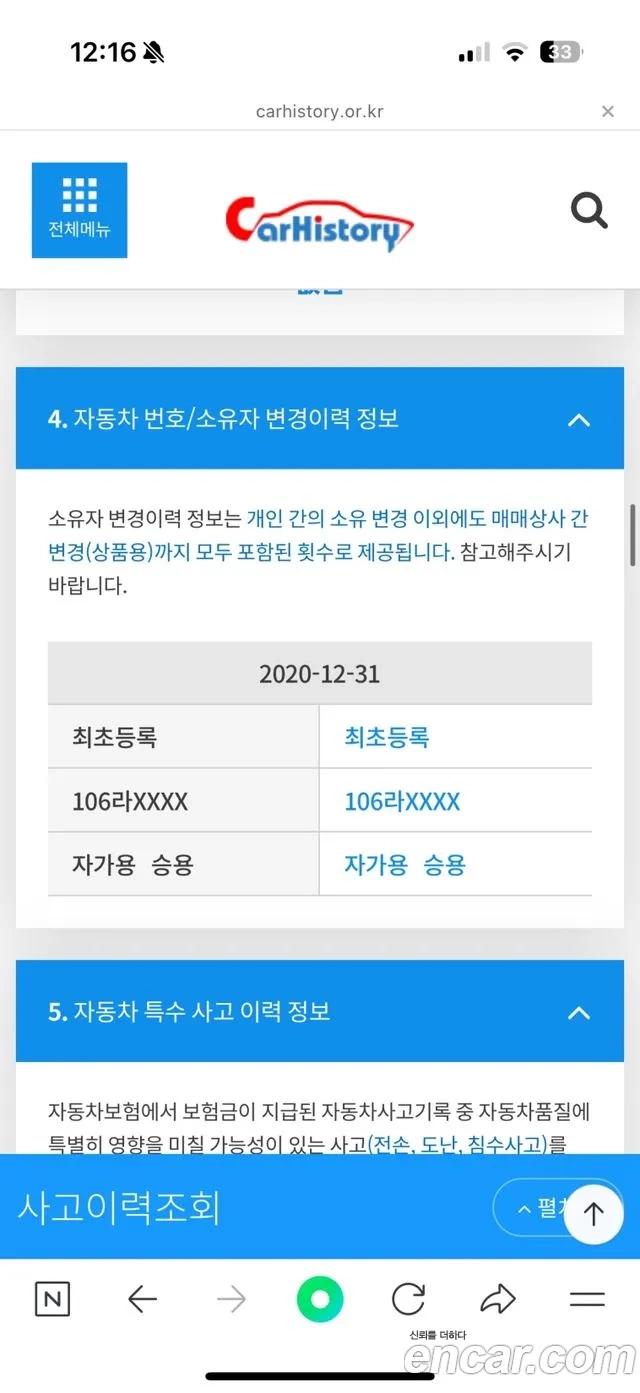
Task: Open the 전체메뉴 full menu button
Action: pos(79,210)
